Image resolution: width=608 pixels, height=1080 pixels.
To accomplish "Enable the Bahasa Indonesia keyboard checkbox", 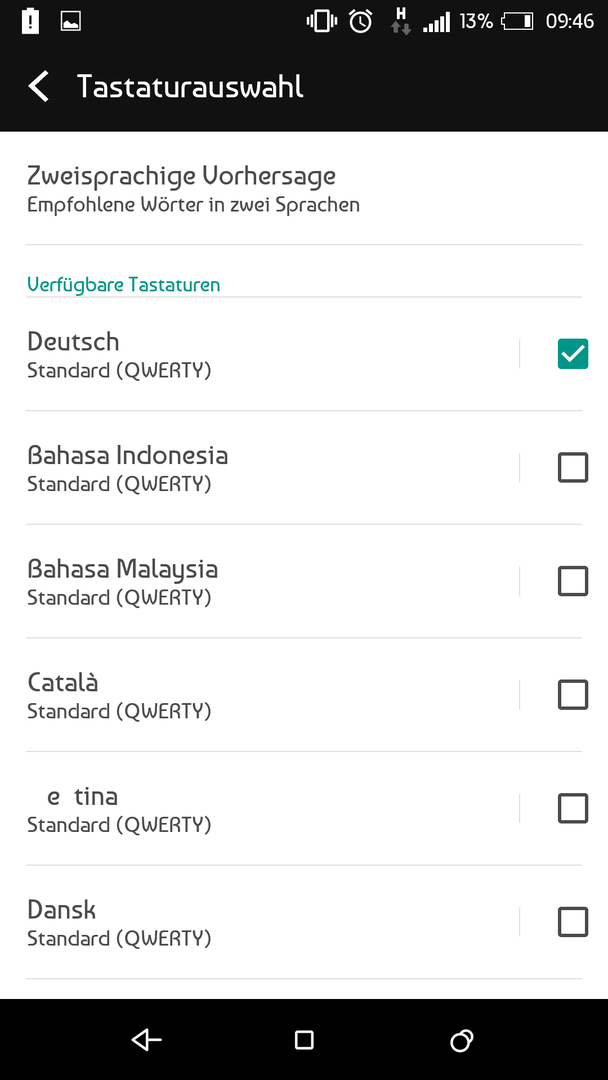I will 573,468.
